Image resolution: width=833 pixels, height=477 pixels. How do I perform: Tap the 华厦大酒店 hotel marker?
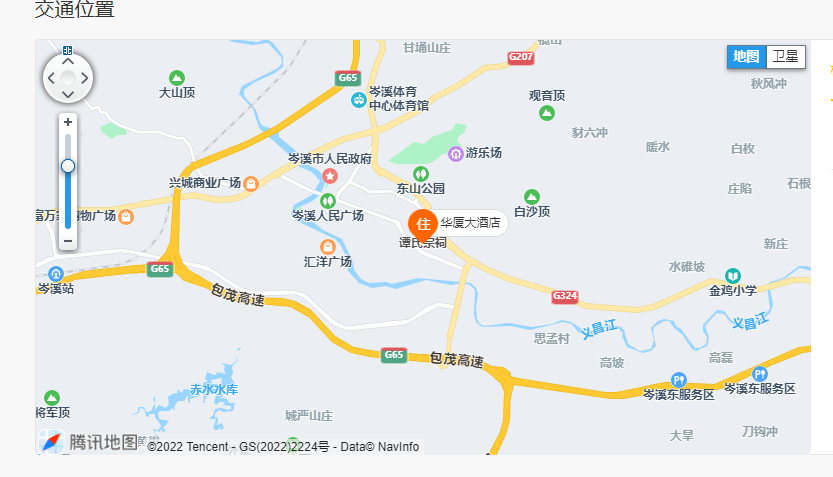[x=423, y=223]
